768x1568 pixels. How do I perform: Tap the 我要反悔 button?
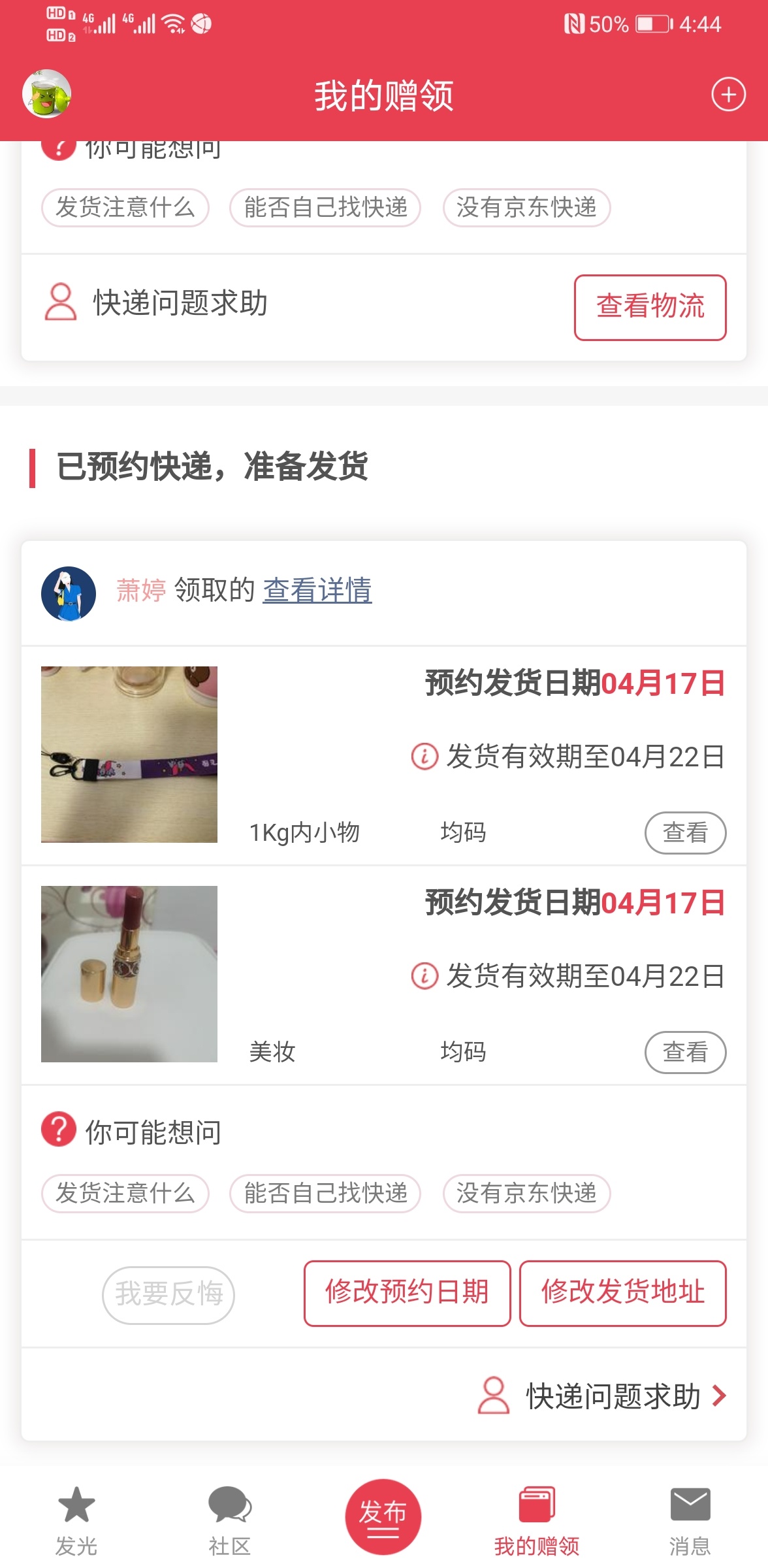pyautogui.click(x=168, y=1294)
